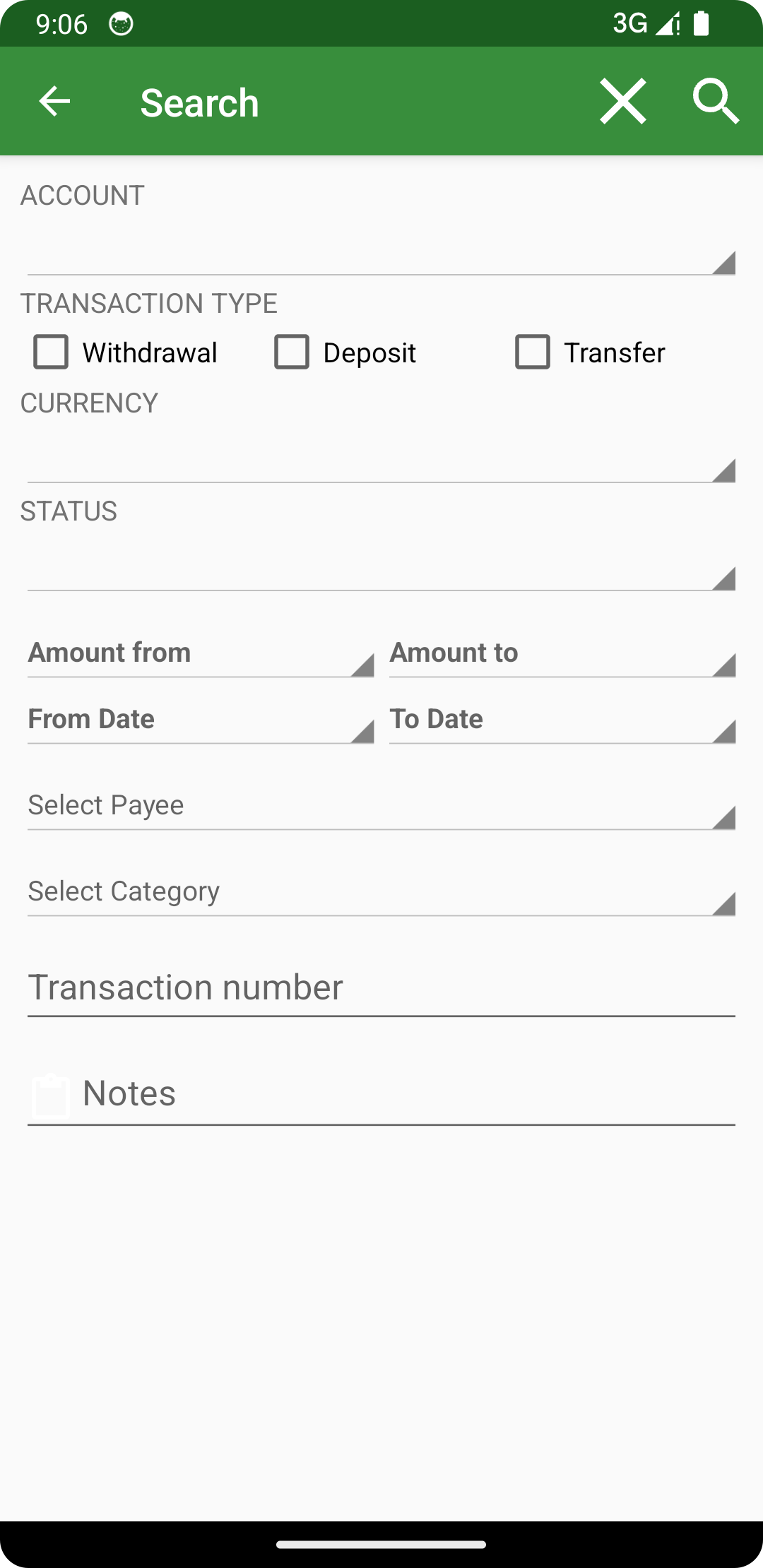The width and height of the screenshot is (763, 1568).
Task: Choose a To Date
Action: [562, 720]
